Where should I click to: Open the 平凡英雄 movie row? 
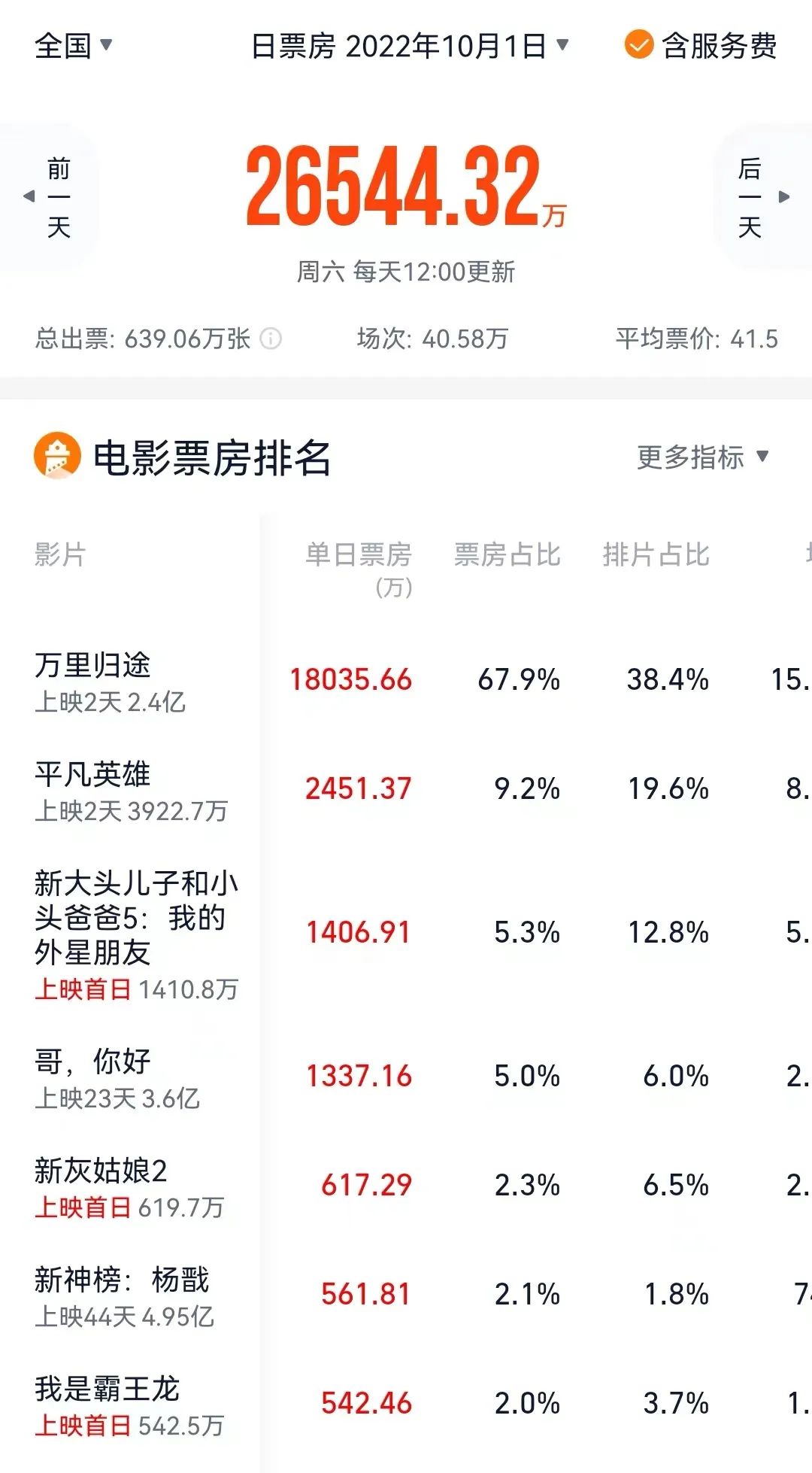coord(406,791)
